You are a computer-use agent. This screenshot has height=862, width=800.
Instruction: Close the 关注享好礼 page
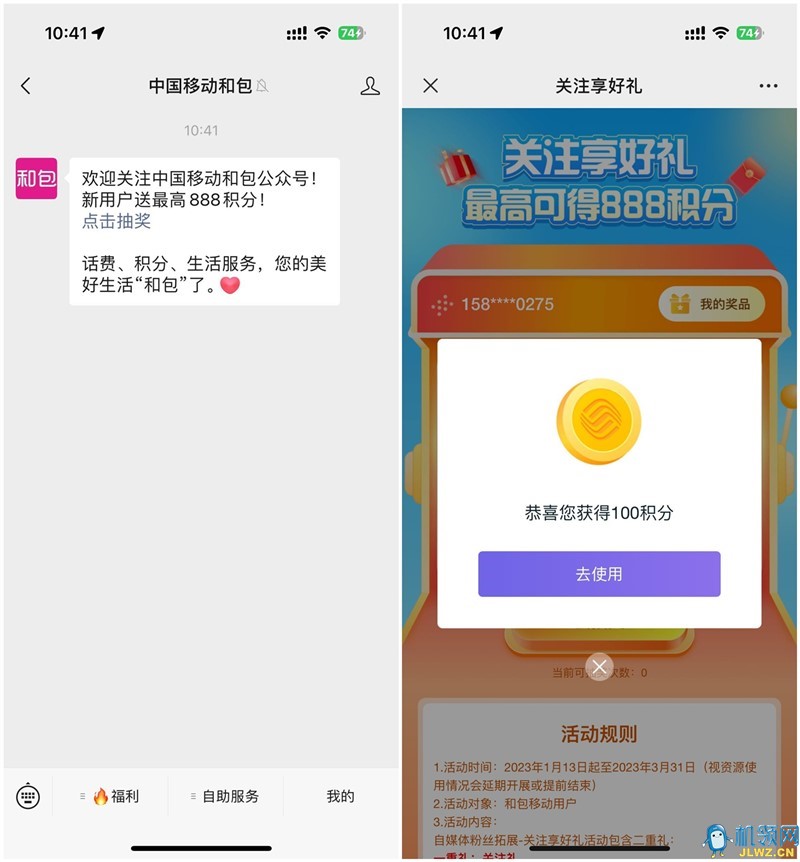tap(431, 86)
